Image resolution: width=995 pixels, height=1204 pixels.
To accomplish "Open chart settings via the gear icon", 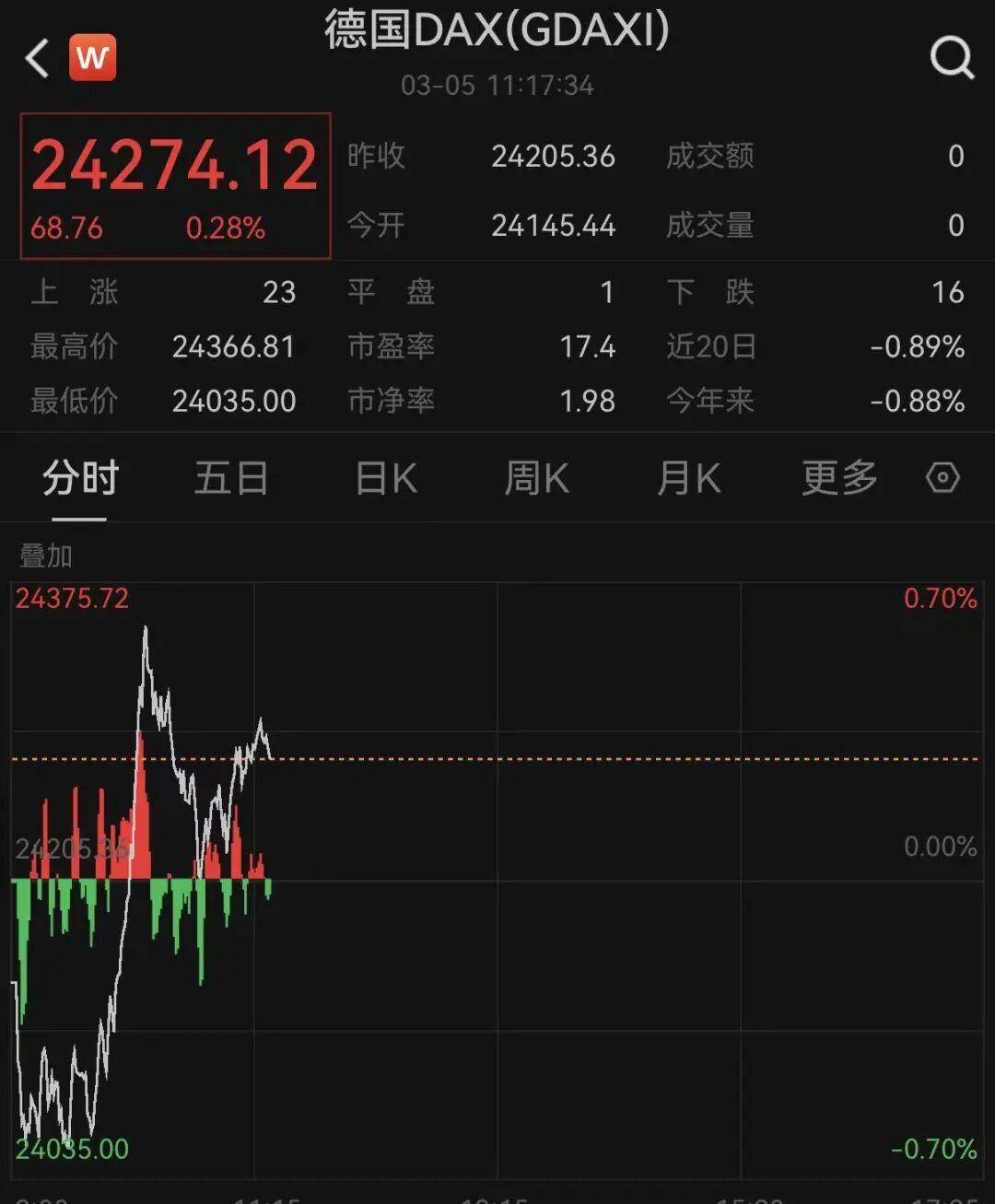I will [x=942, y=478].
